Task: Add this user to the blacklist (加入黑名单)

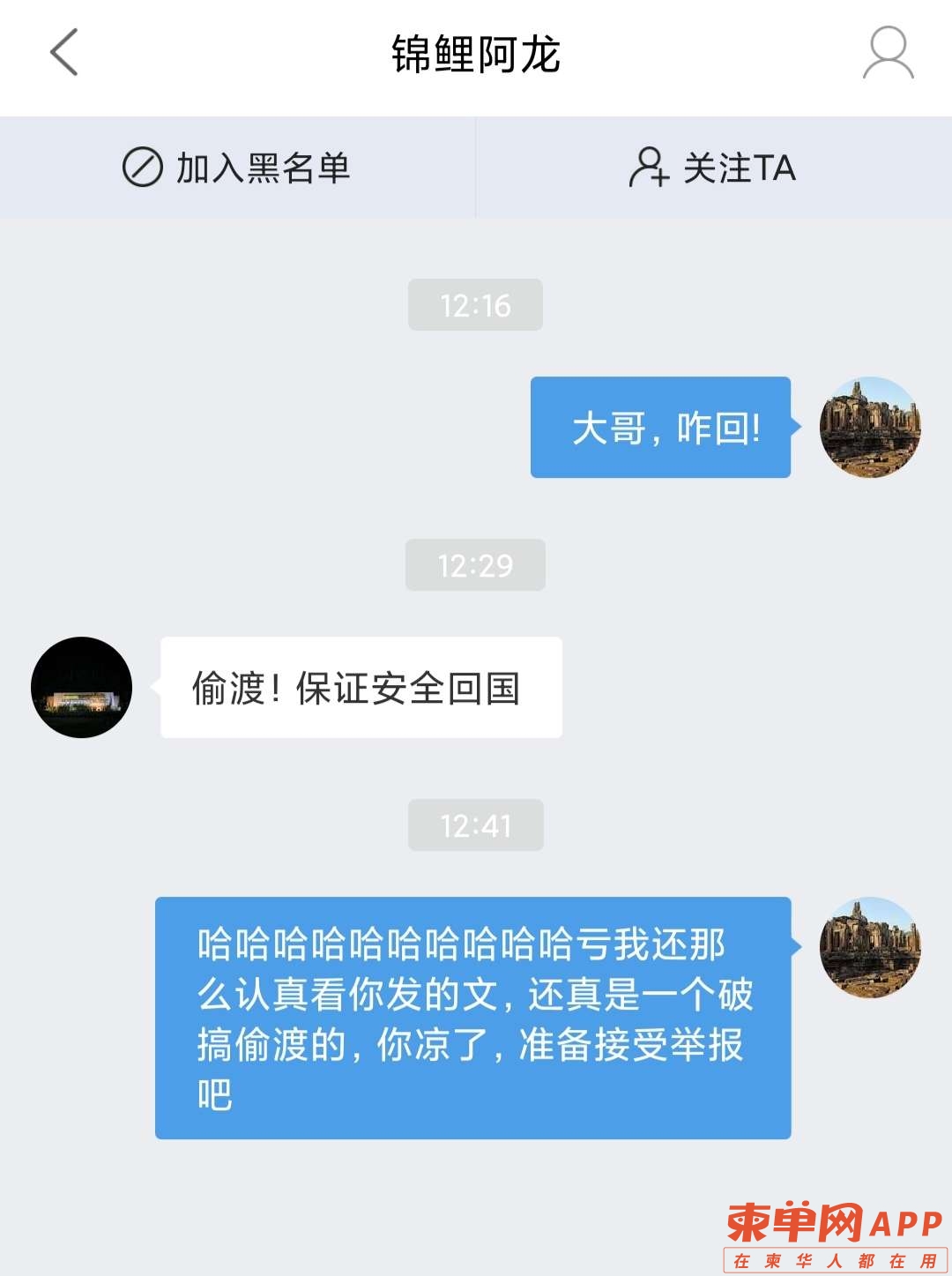Action: (237, 168)
